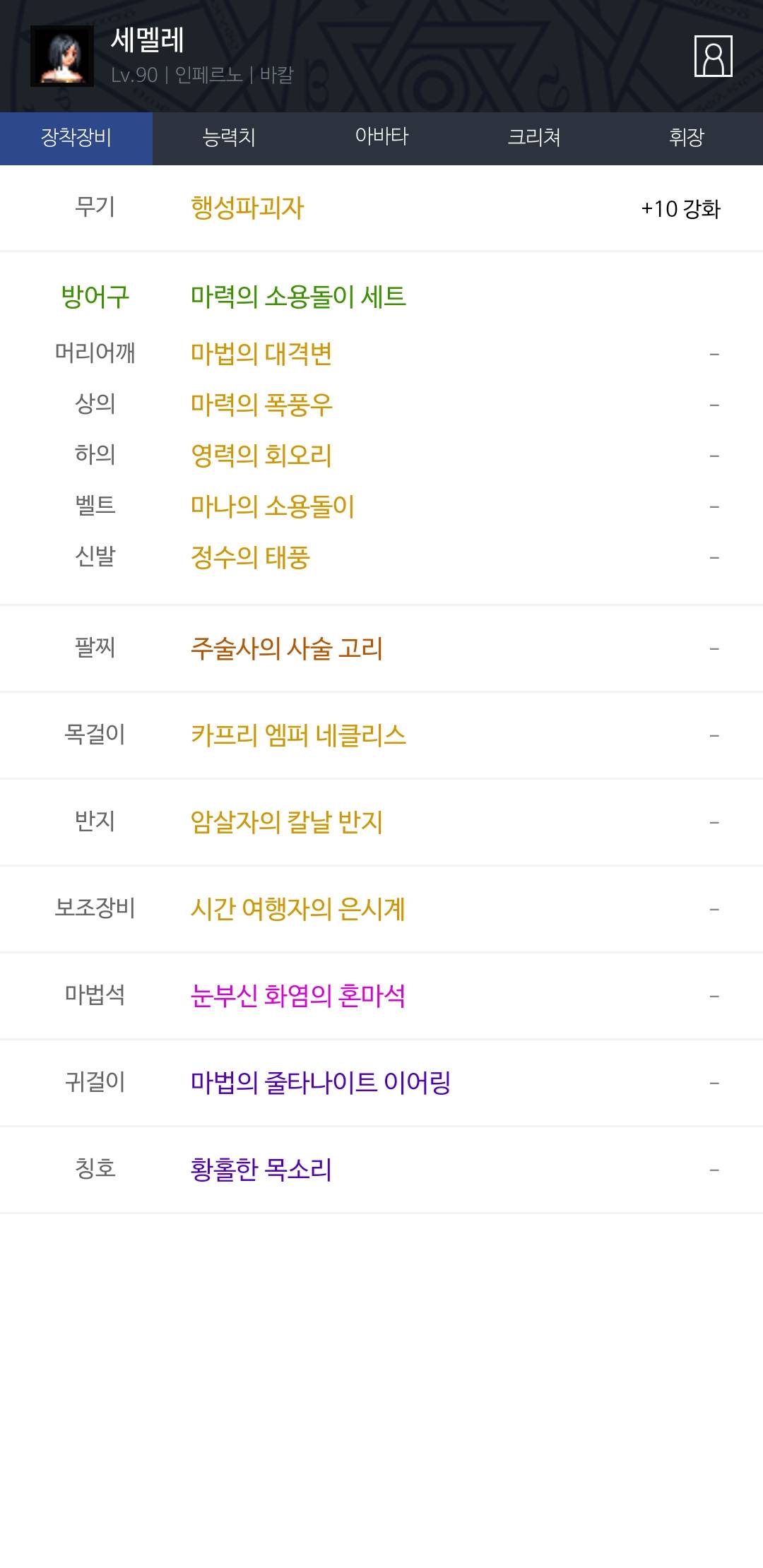Open the character profile icon
Screen dimensions: 763x1568
pos(713,56)
